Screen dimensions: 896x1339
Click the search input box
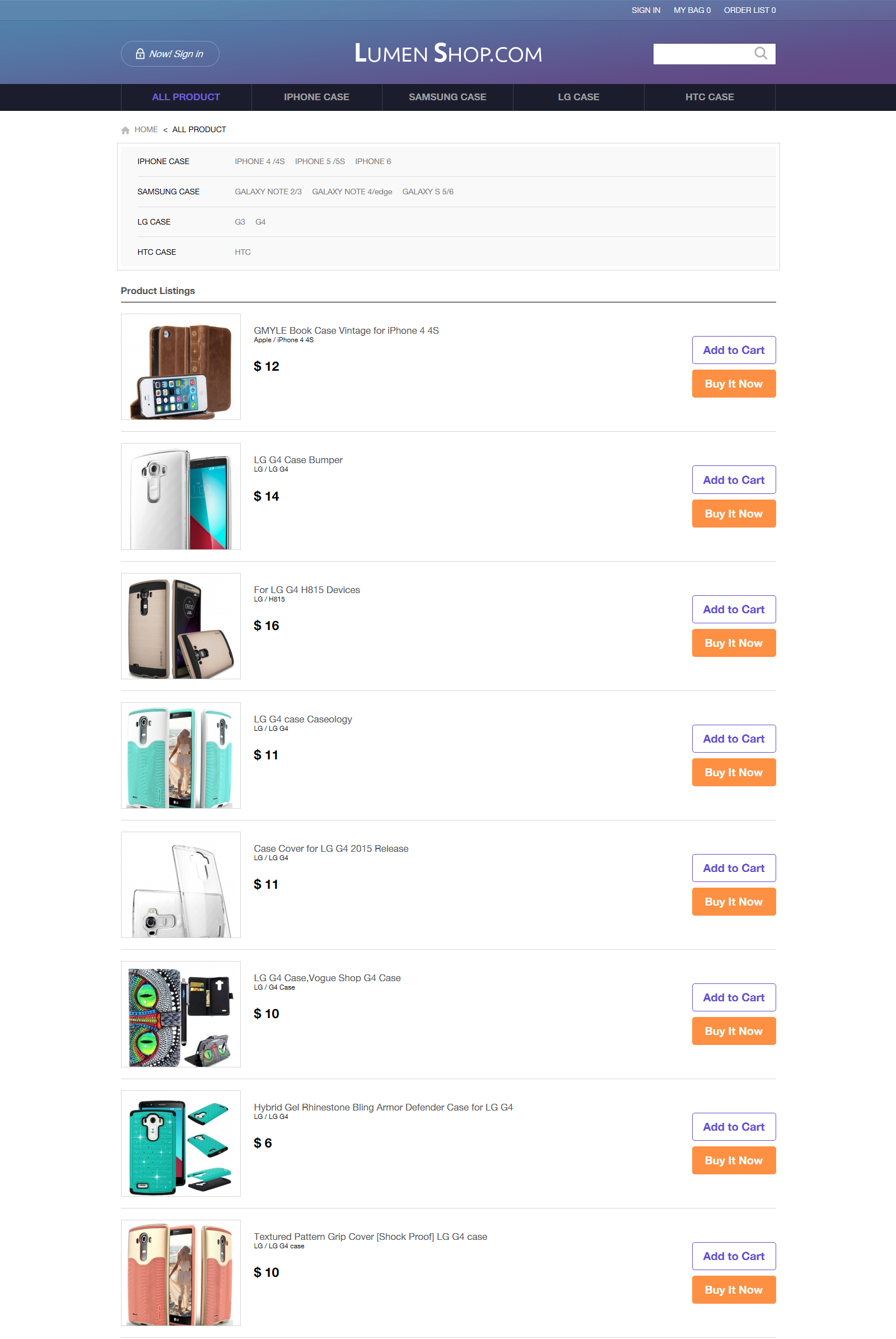point(702,54)
